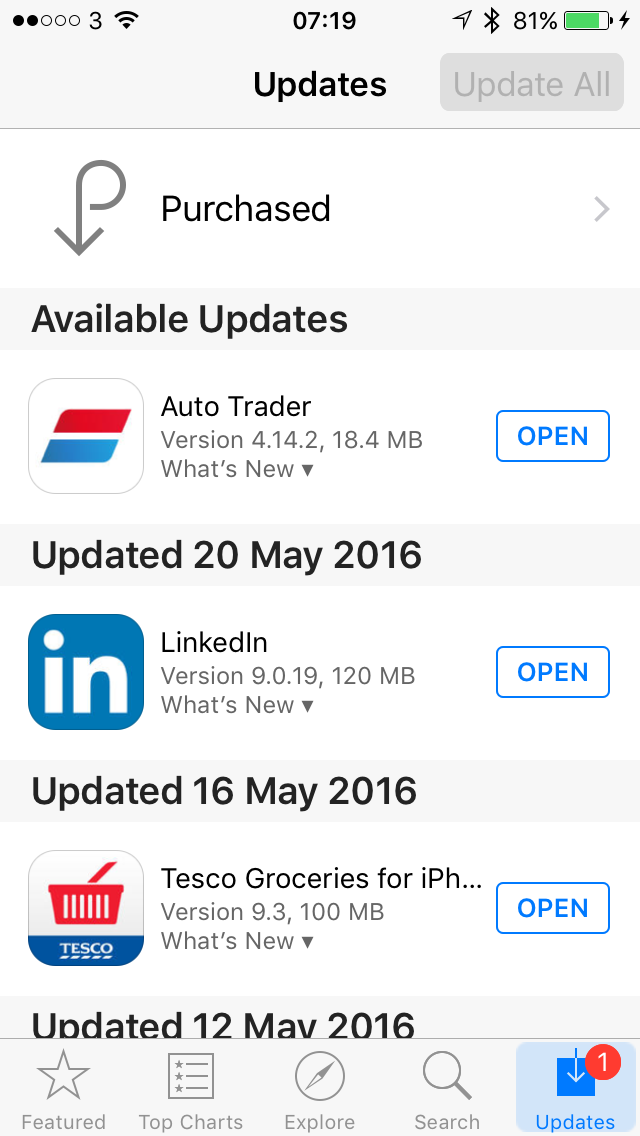Go to the Explore tab

pyautogui.click(x=320, y=1089)
